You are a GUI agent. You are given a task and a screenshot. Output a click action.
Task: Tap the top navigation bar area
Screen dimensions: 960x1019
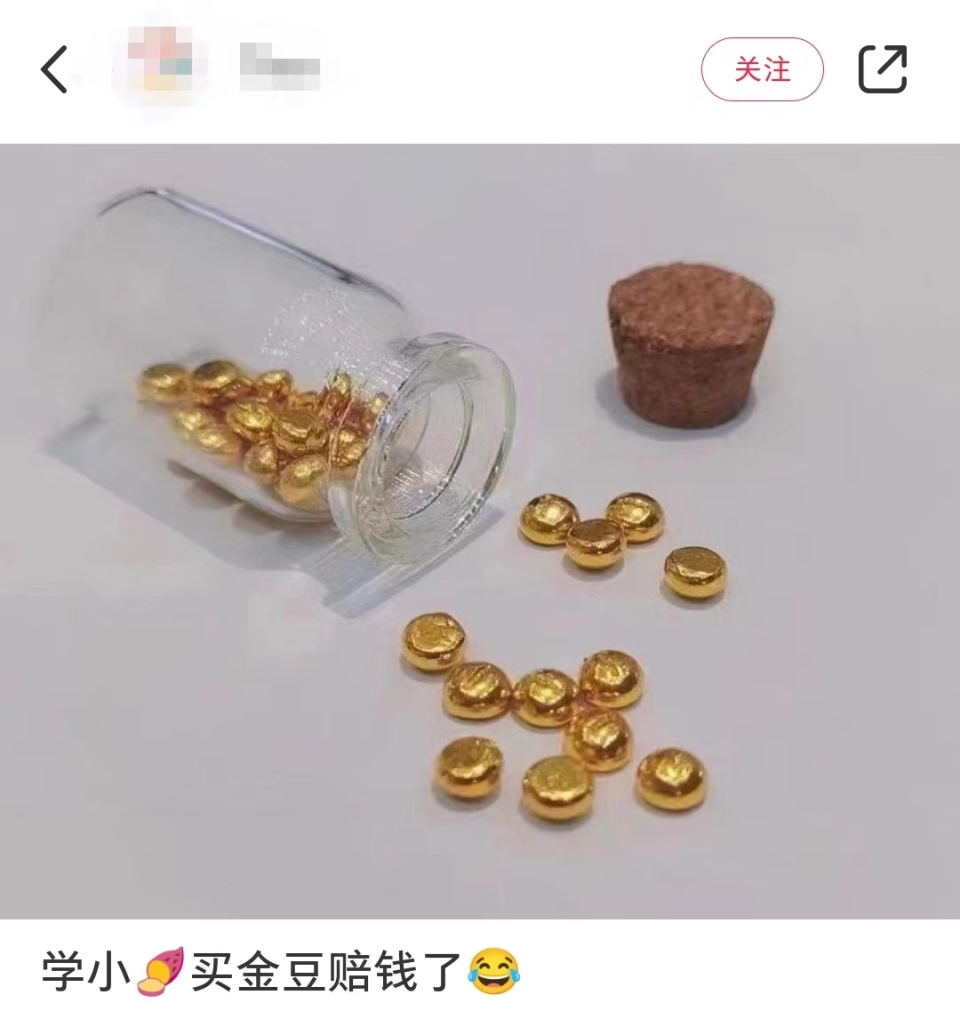pos(480,70)
